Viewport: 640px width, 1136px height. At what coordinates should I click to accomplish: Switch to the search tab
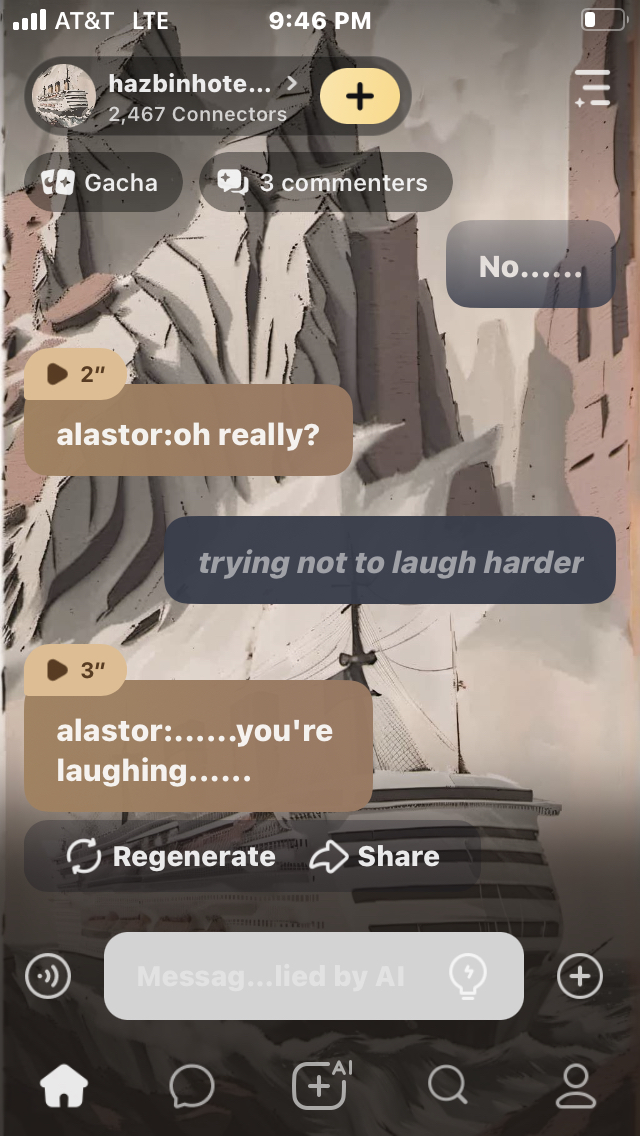[x=447, y=1085]
